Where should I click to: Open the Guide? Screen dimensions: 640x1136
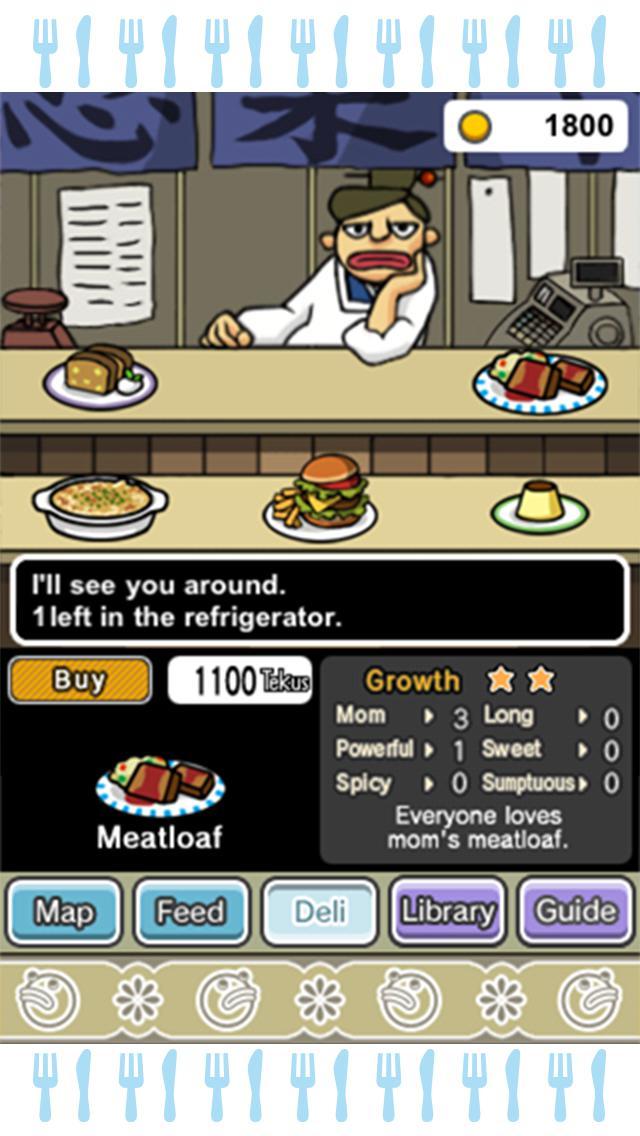(x=575, y=911)
